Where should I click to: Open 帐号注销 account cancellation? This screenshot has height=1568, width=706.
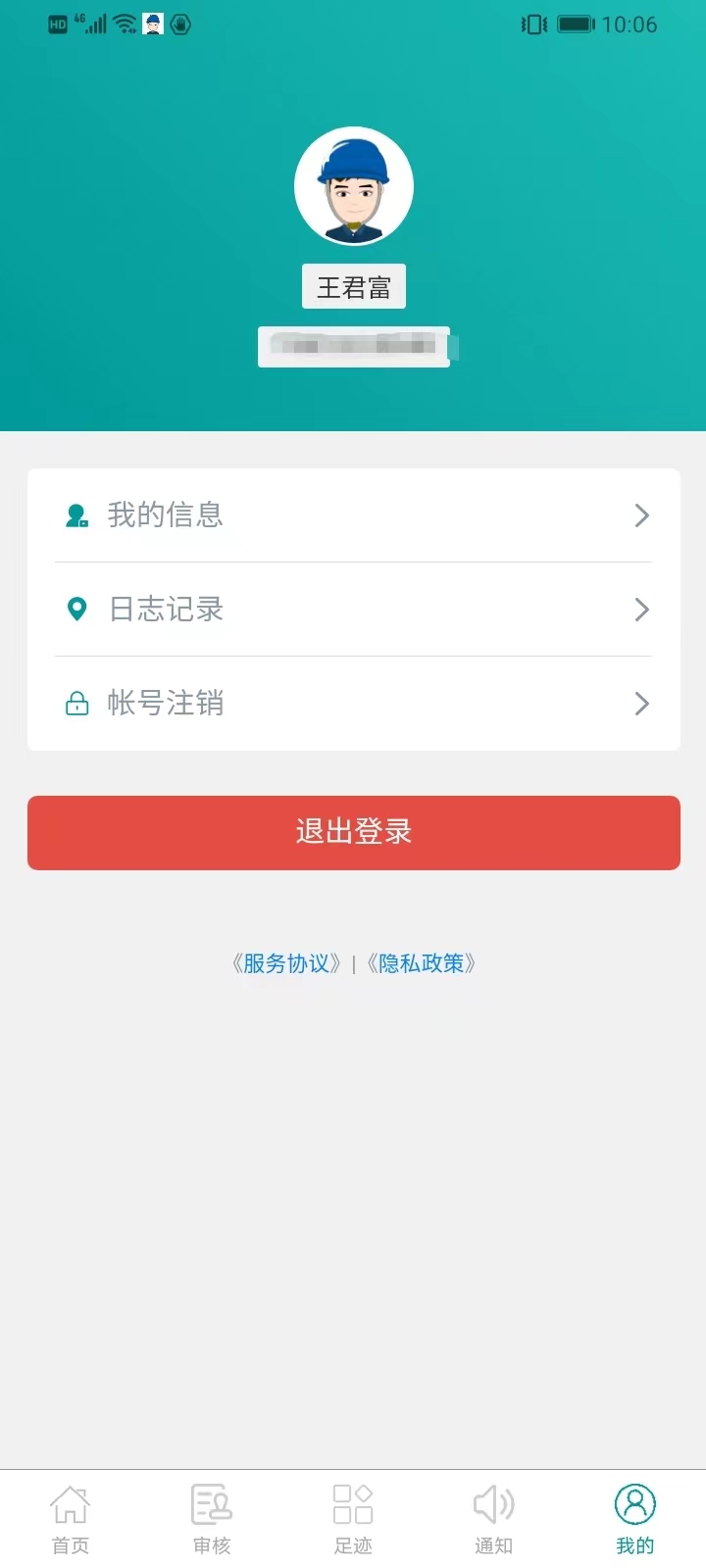pyautogui.click(x=353, y=704)
